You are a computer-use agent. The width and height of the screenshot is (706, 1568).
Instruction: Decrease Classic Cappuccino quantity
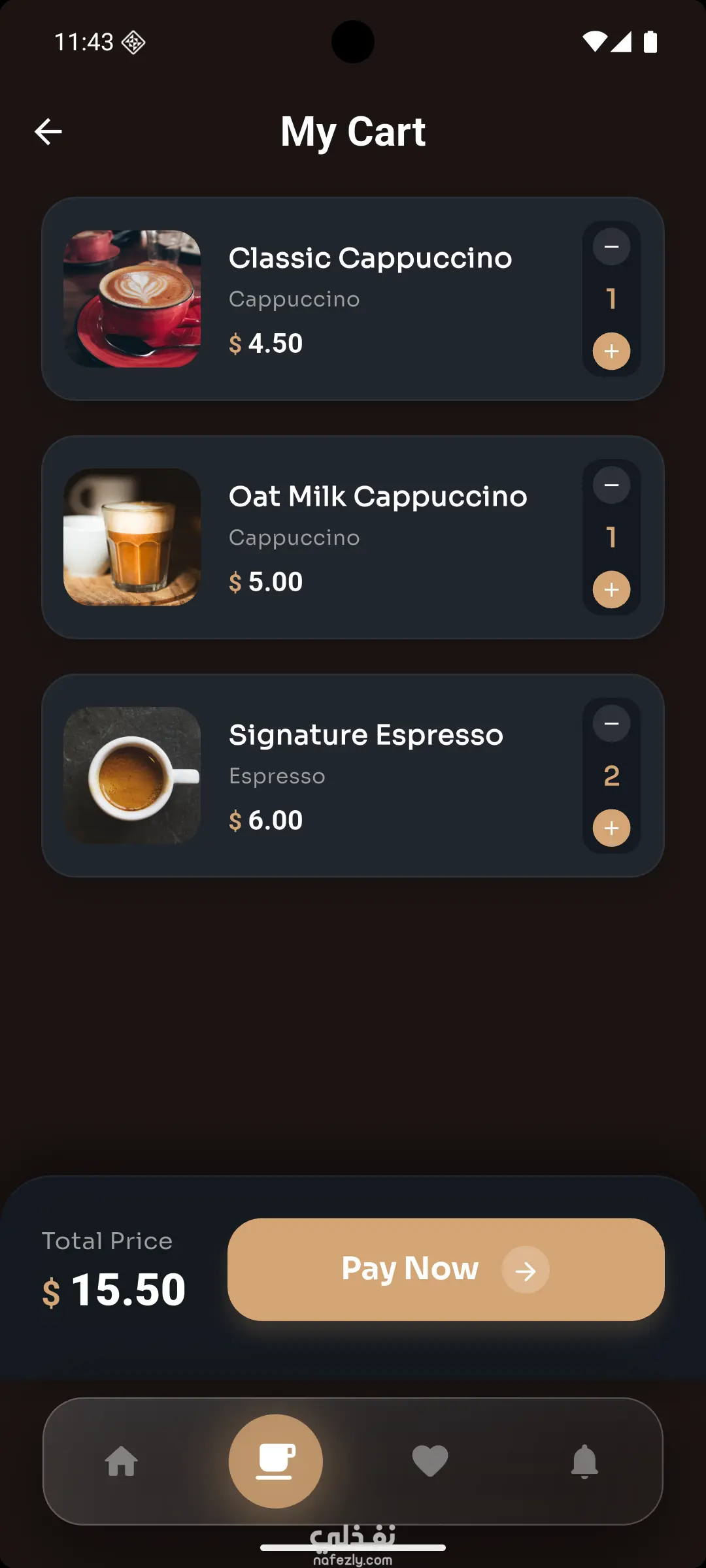pos(611,247)
